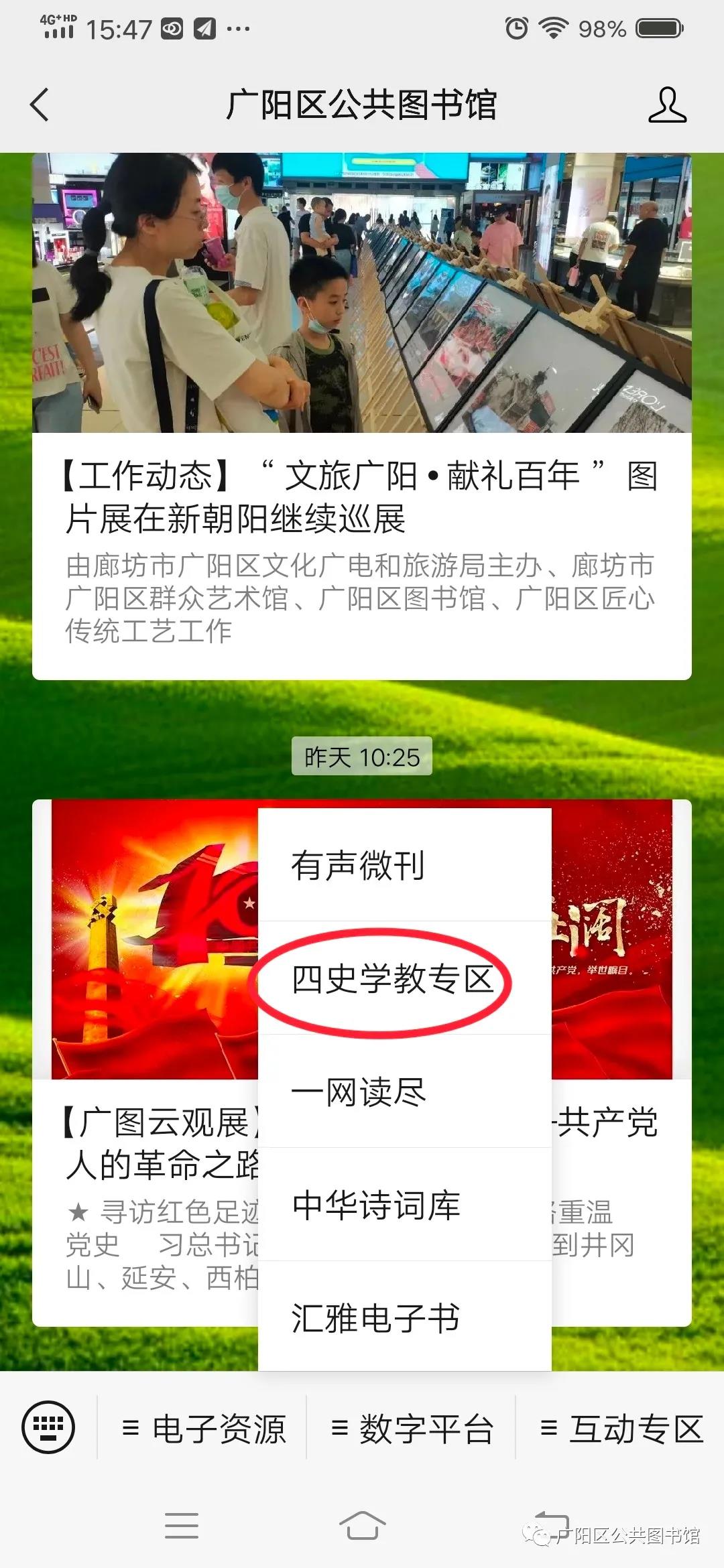
Task: Expand the 数字平台 bottom menu
Action: click(x=412, y=1429)
